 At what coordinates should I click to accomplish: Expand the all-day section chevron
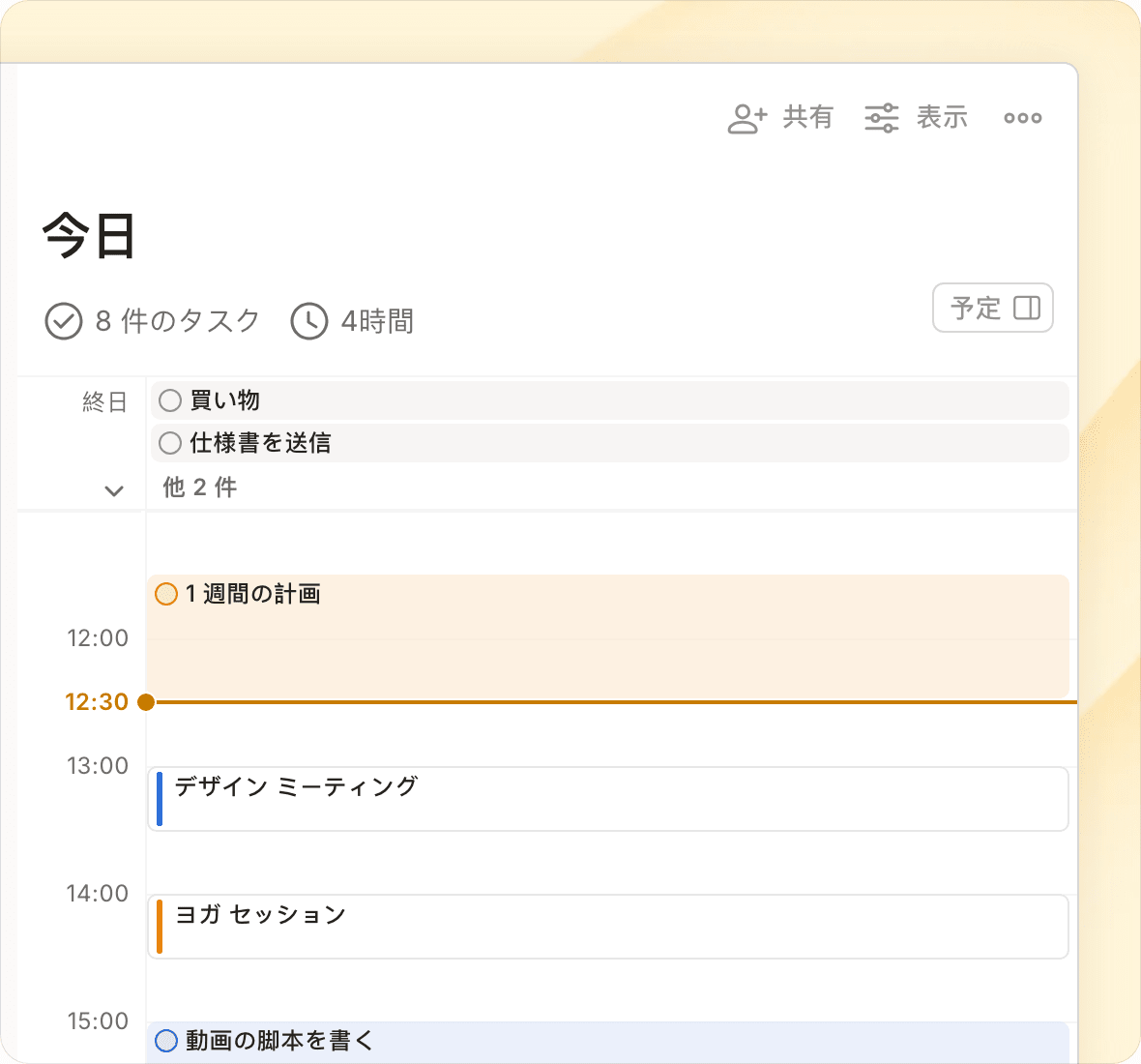tap(114, 490)
